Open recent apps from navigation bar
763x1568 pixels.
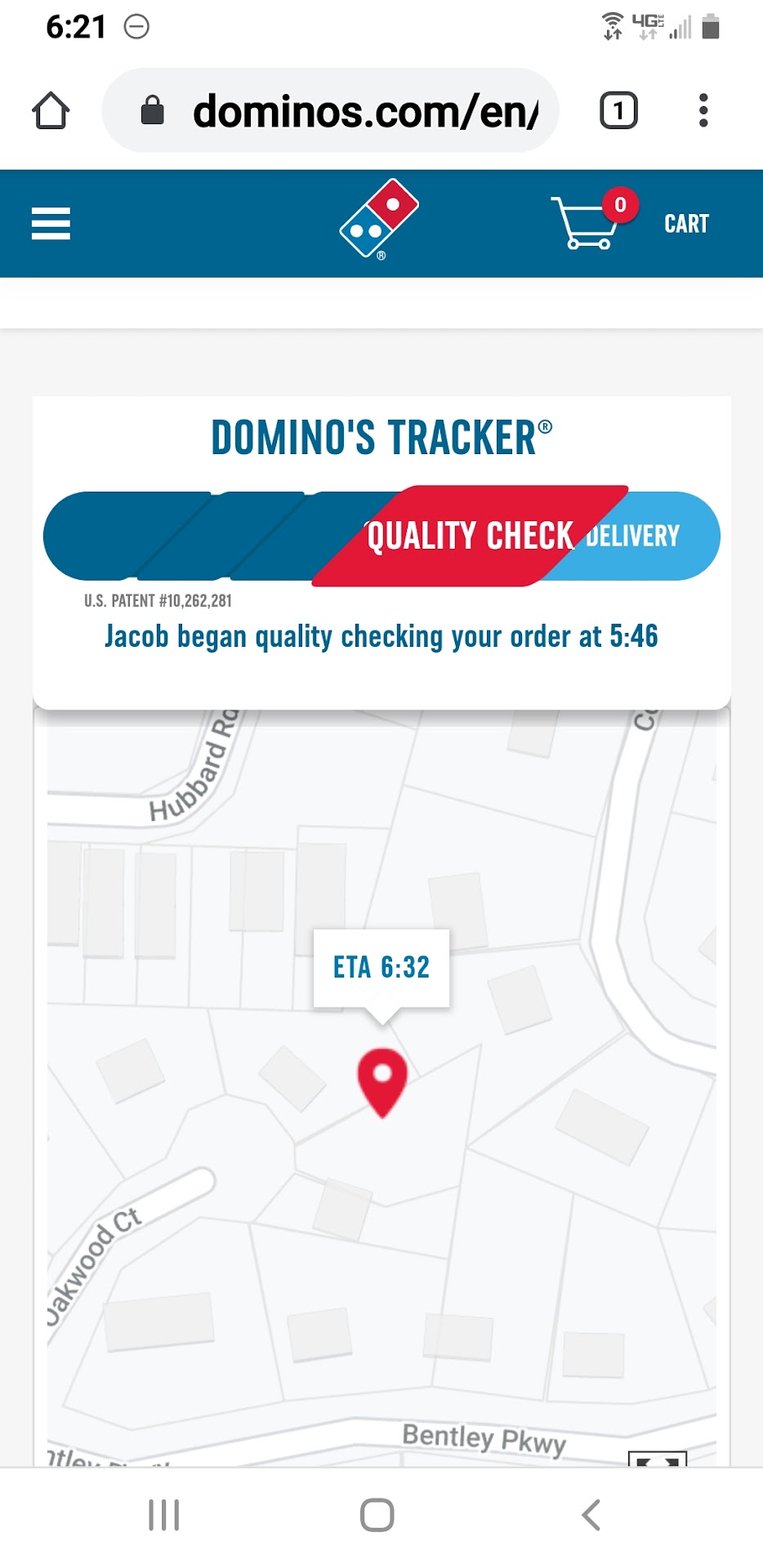[x=164, y=1515]
